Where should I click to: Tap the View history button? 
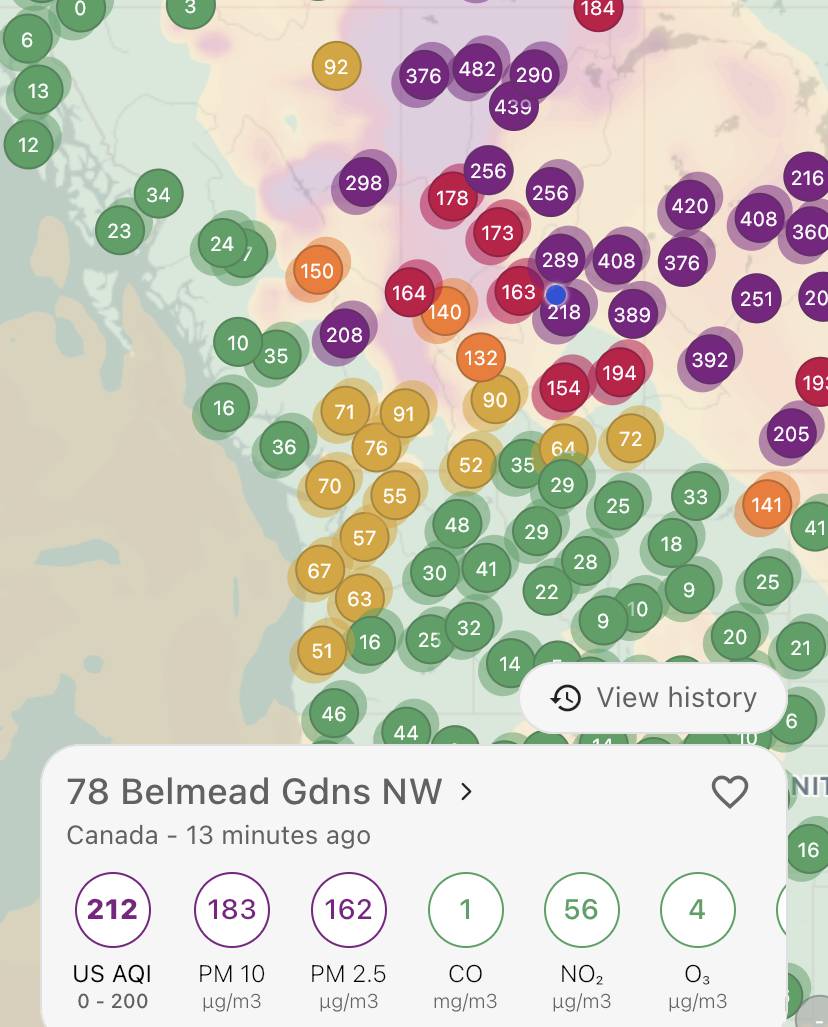pos(654,697)
